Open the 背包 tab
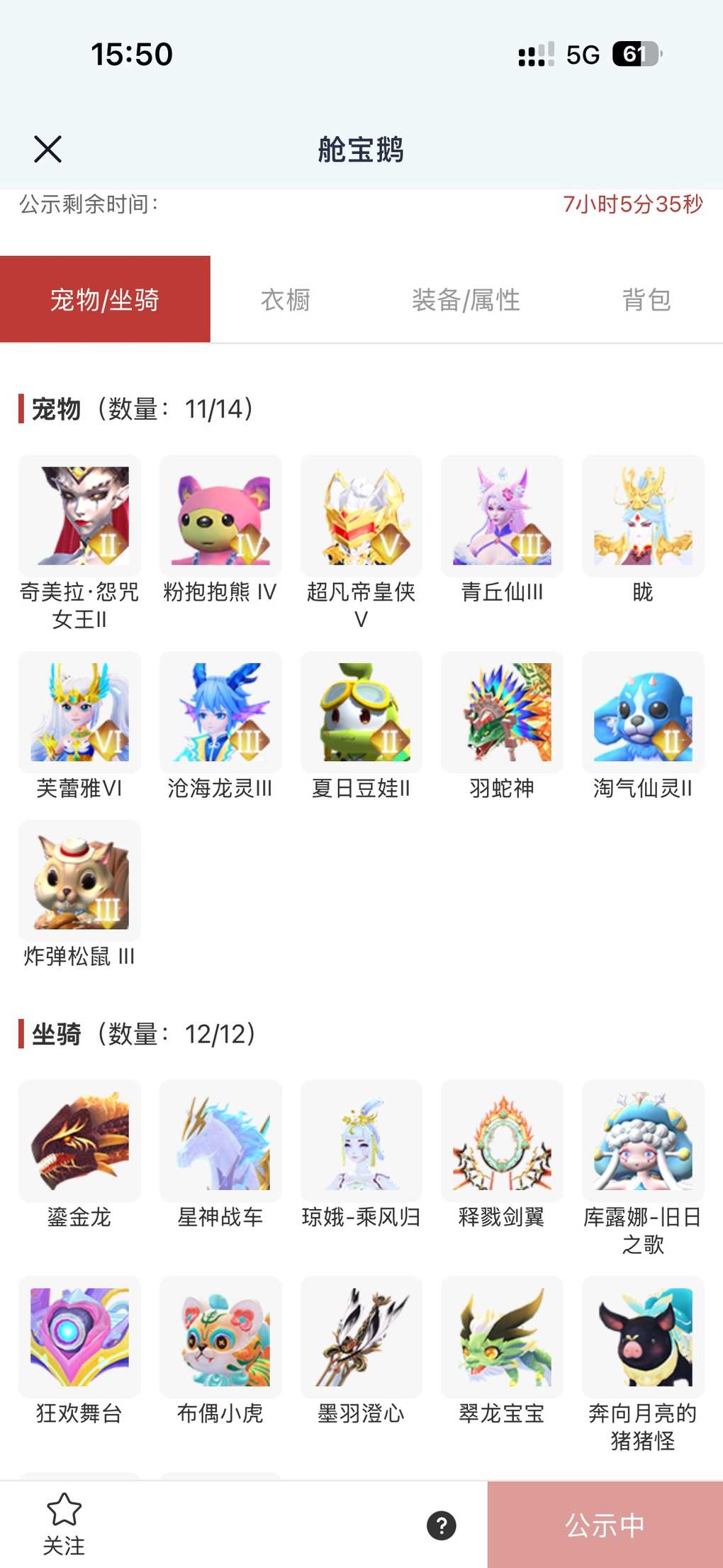The width and height of the screenshot is (723, 1568). click(646, 300)
